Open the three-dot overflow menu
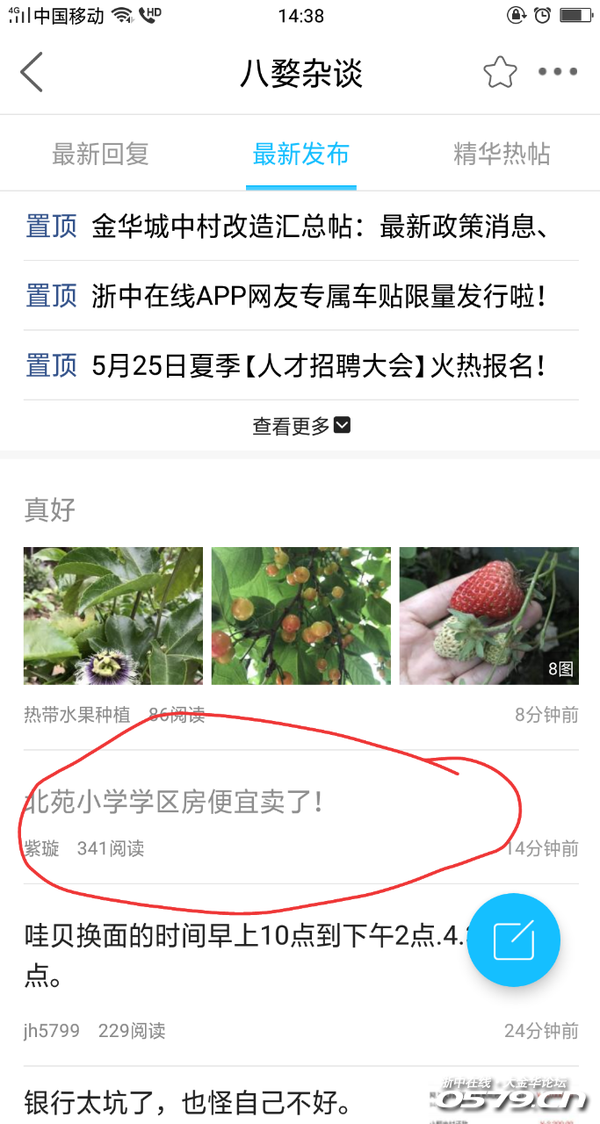Image resolution: width=600 pixels, height=1124 pixels. click(557, 72)
